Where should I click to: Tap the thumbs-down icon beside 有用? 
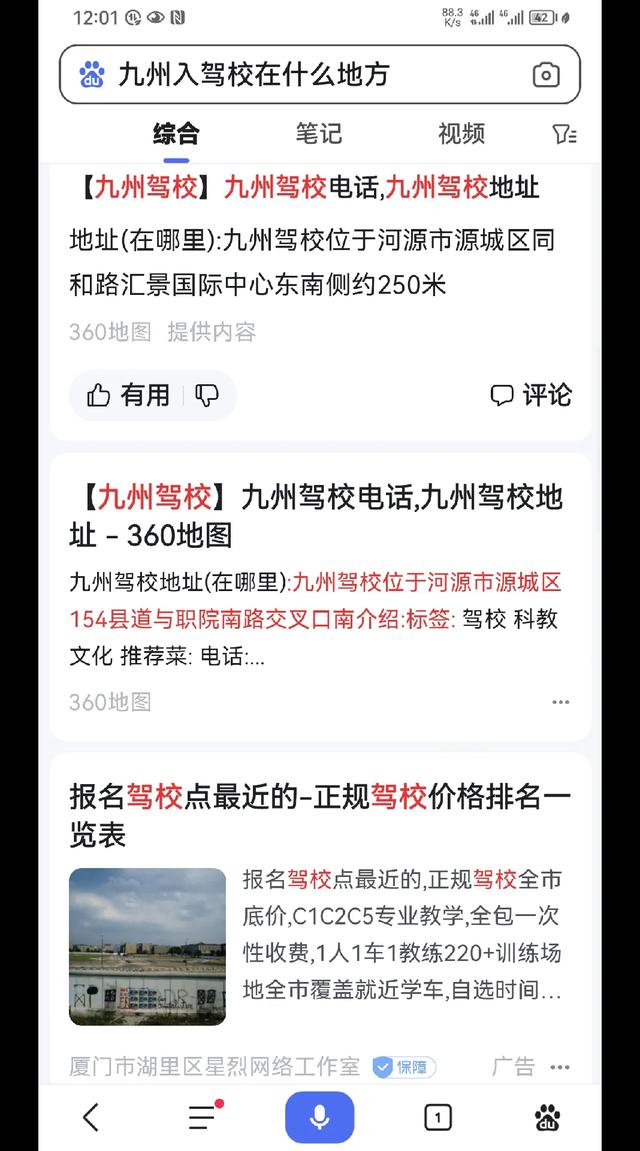pos(207,396)
